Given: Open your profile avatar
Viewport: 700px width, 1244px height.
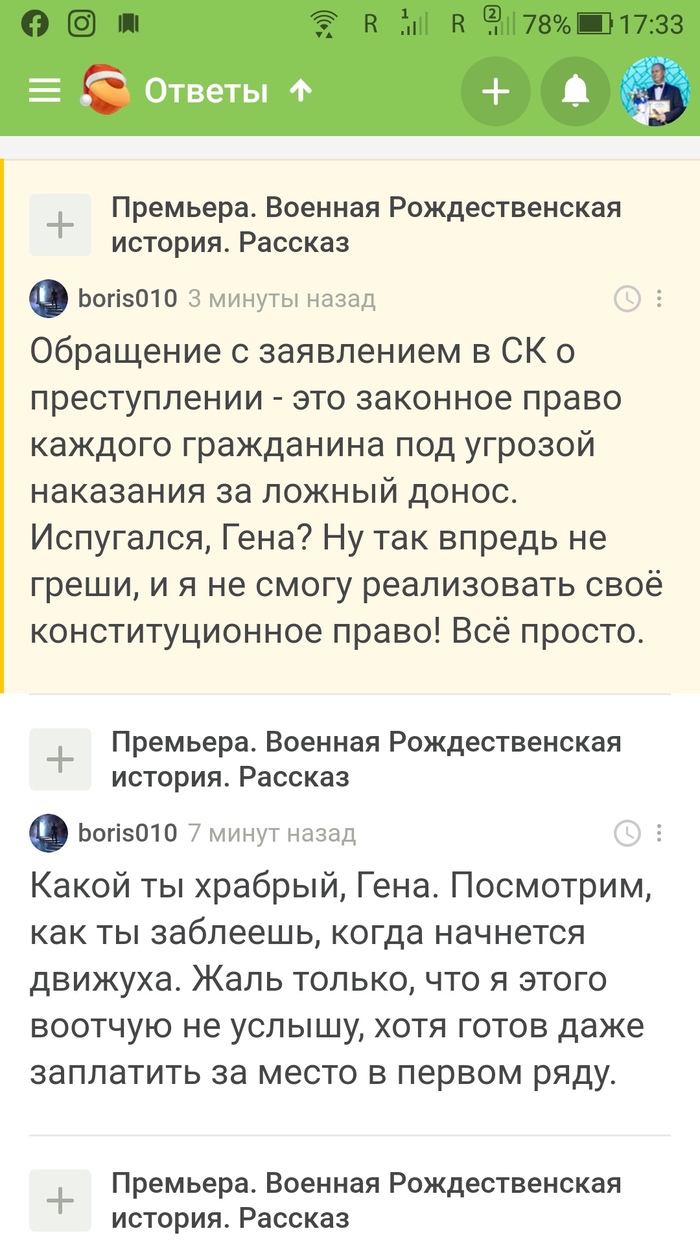Looking at the screenshot, I should pos(655,92).
